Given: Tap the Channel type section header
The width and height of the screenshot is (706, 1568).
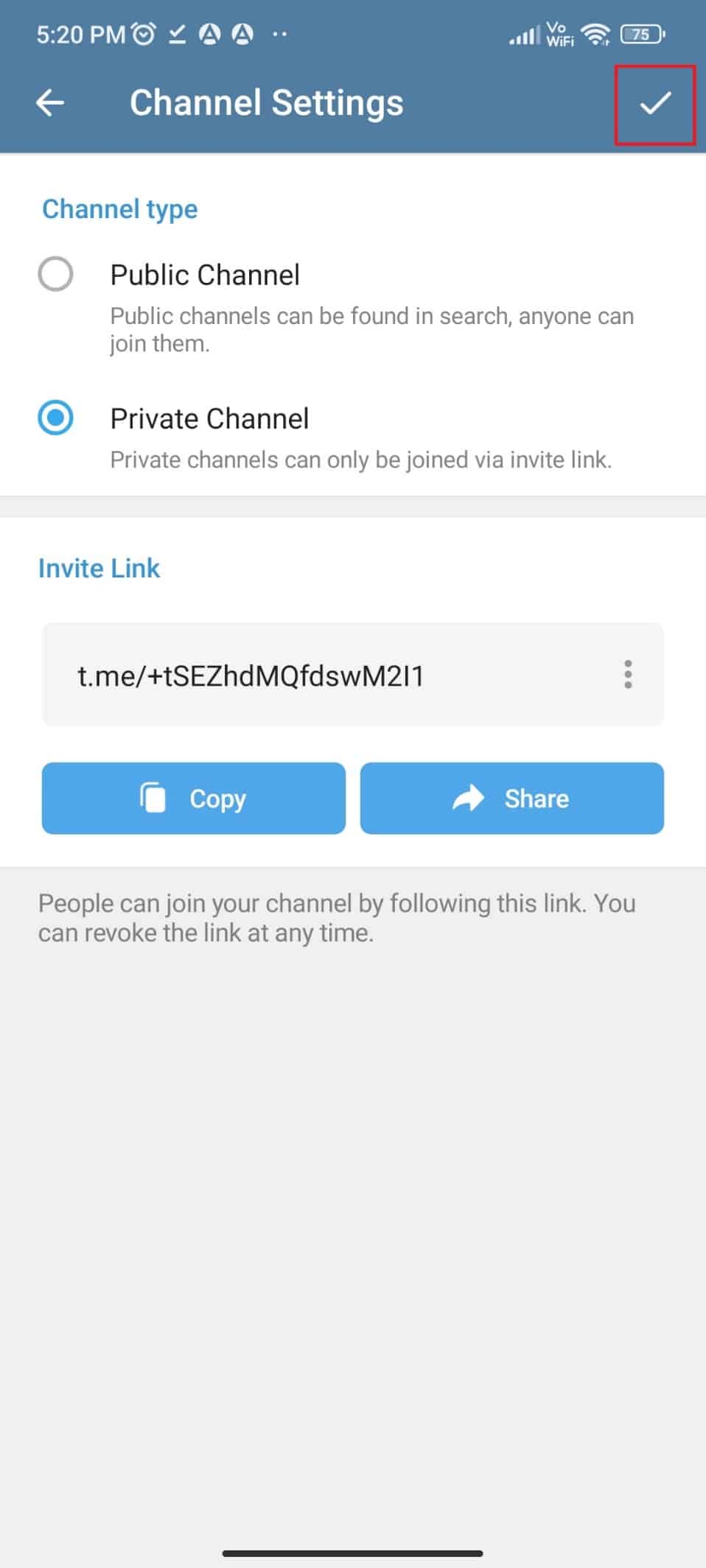Looking at the screenshot, I should pyautogui.click(x=120, y=209).
